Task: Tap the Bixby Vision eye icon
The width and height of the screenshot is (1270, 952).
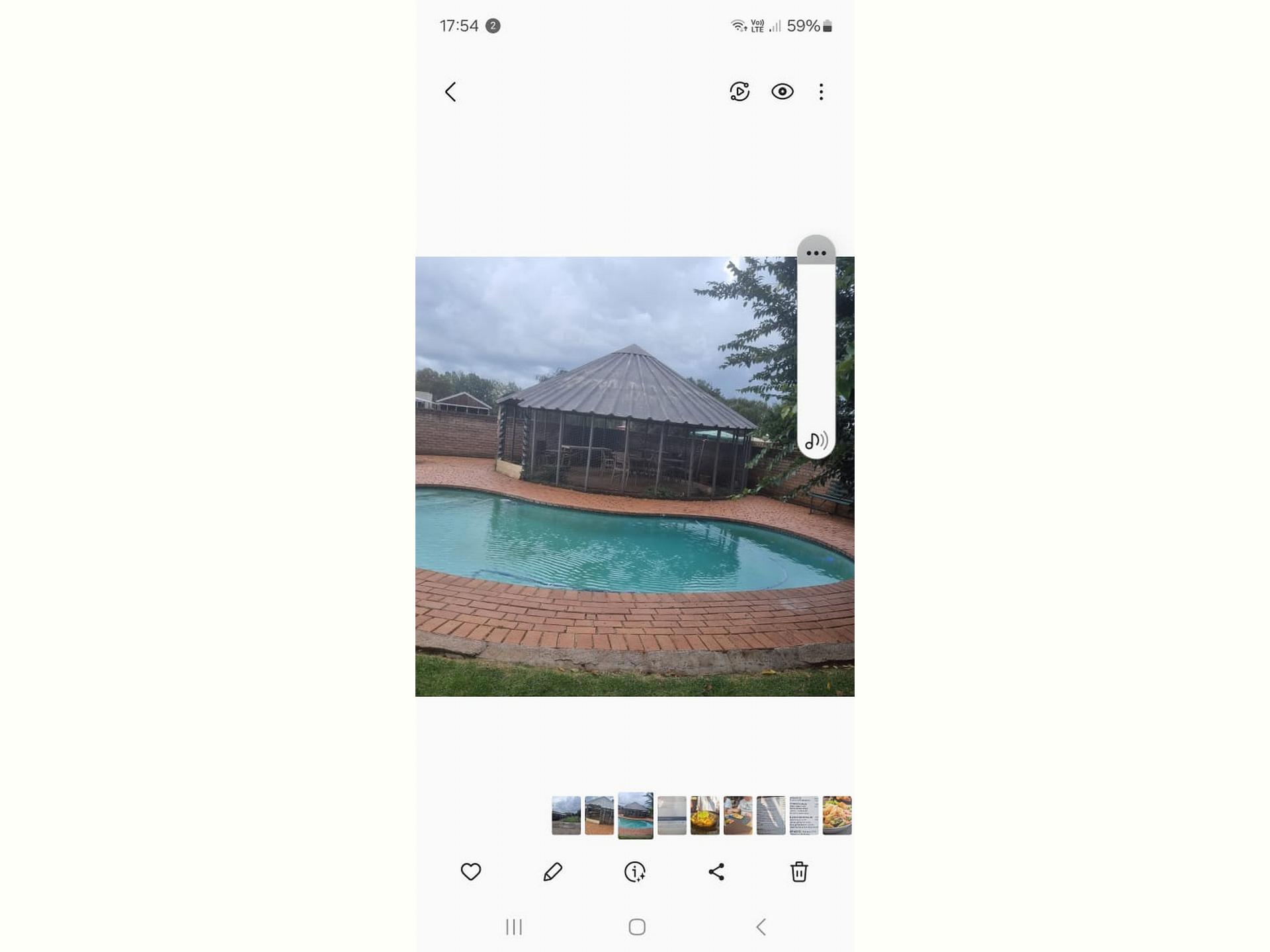Action: [x=782, y=92]
